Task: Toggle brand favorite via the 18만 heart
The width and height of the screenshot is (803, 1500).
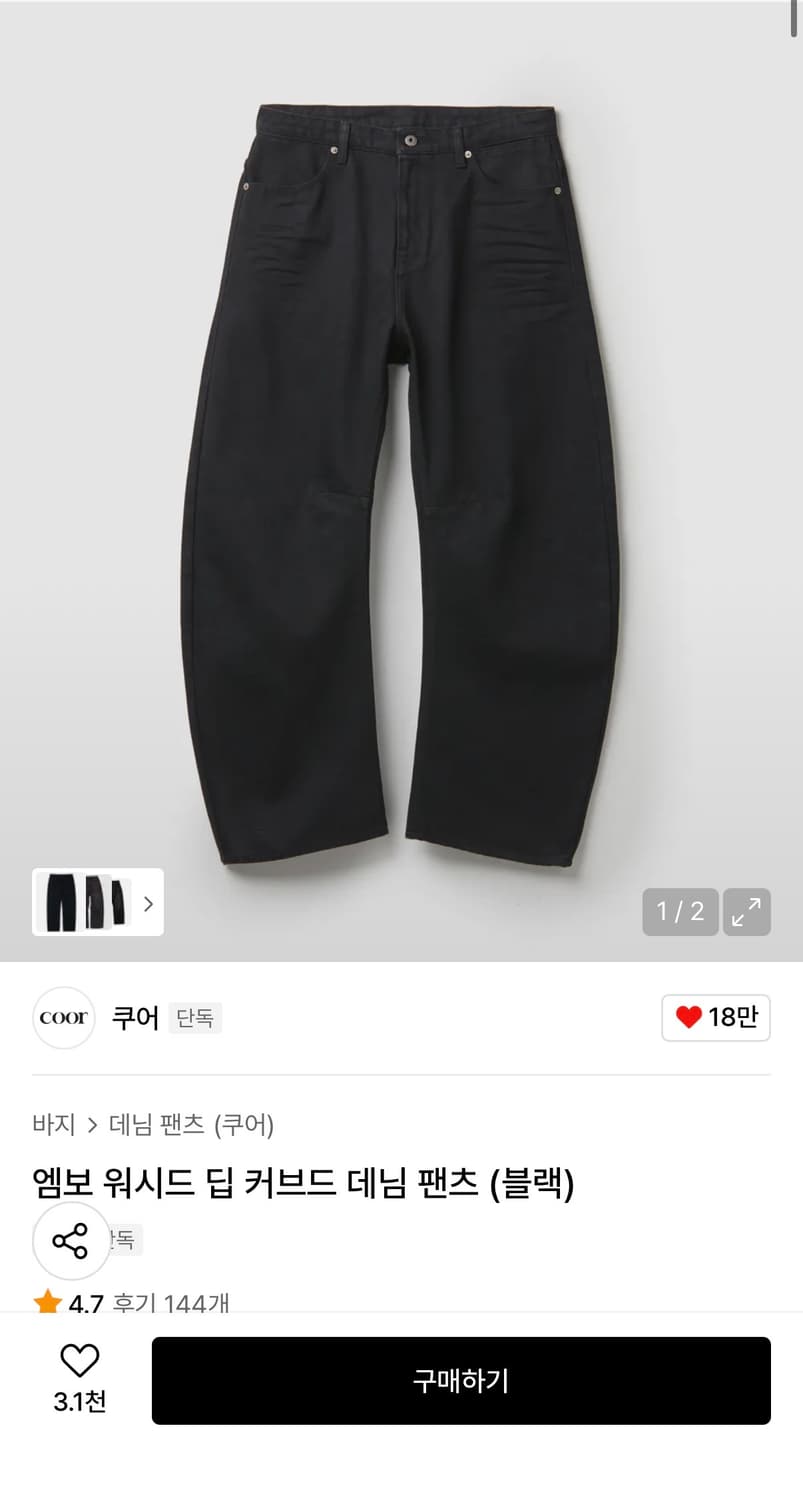Action: tap(716, 1017)
